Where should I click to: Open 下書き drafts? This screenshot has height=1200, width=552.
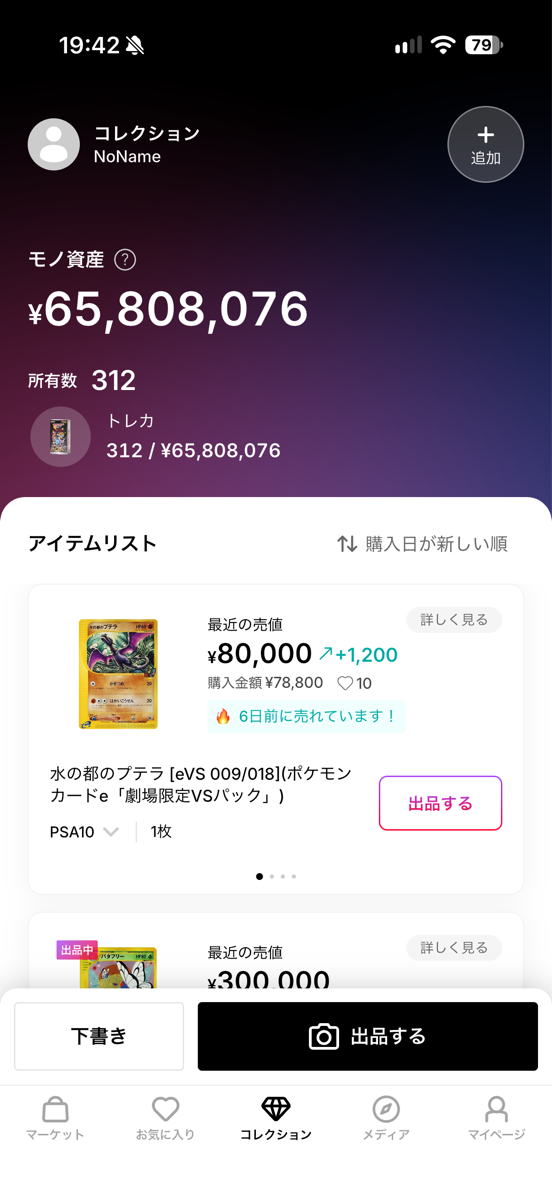(99, 1036)
